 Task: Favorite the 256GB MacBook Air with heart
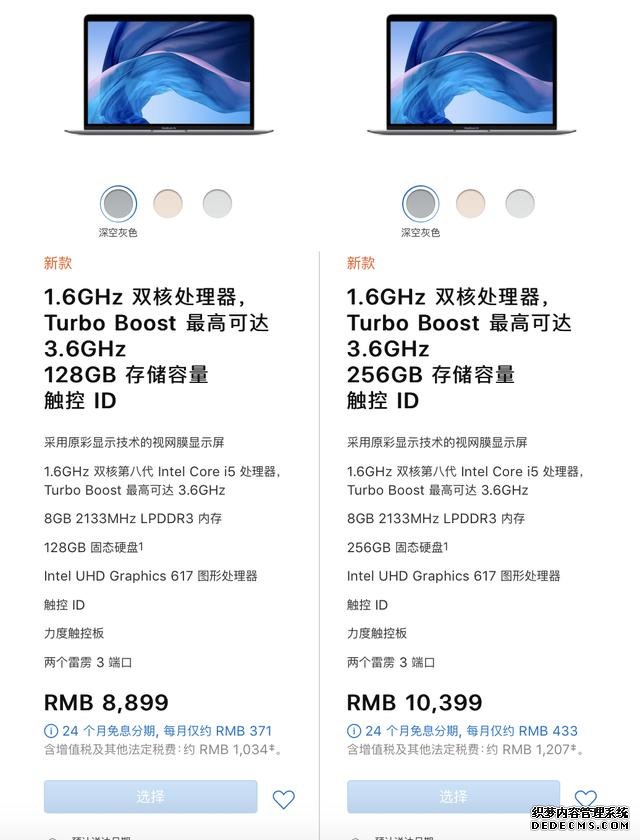coord(585,799)
